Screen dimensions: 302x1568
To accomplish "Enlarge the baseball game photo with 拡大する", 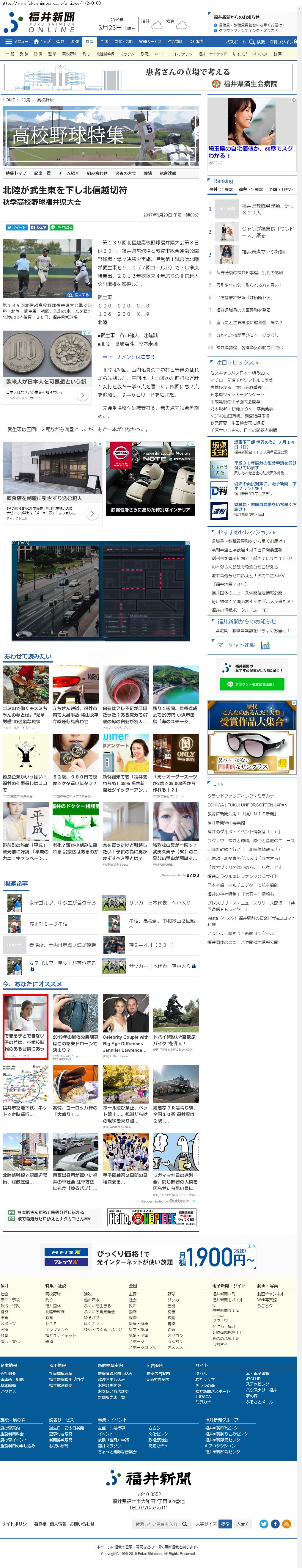I will coord(79,294).
